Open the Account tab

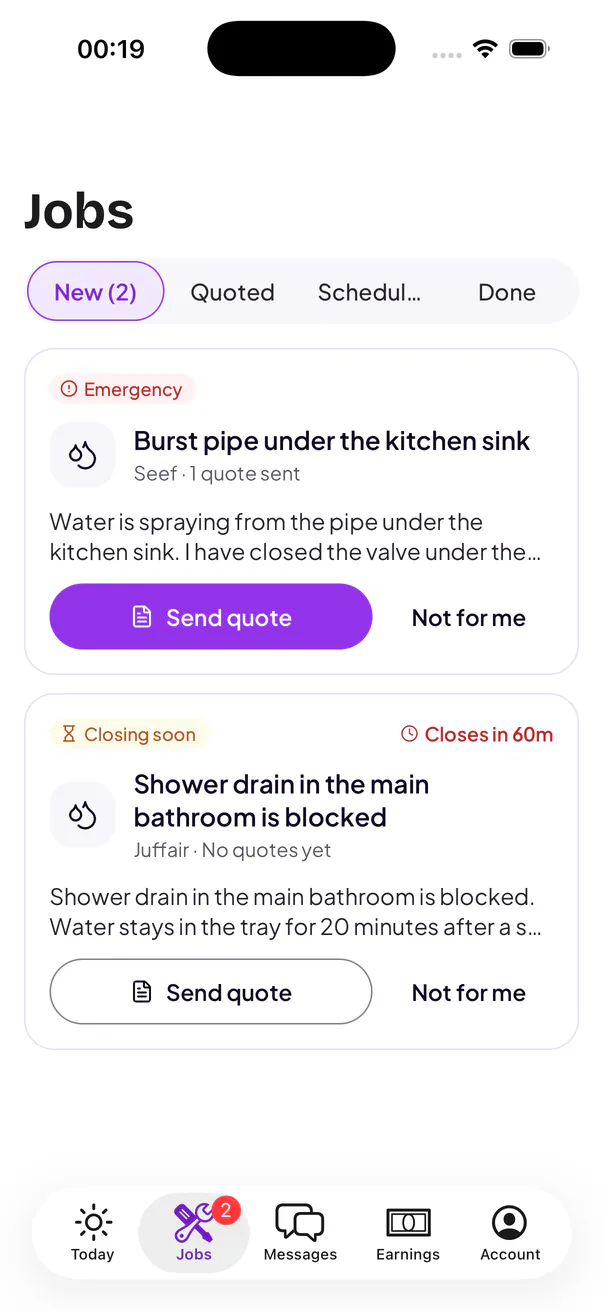coord(510,1233)
